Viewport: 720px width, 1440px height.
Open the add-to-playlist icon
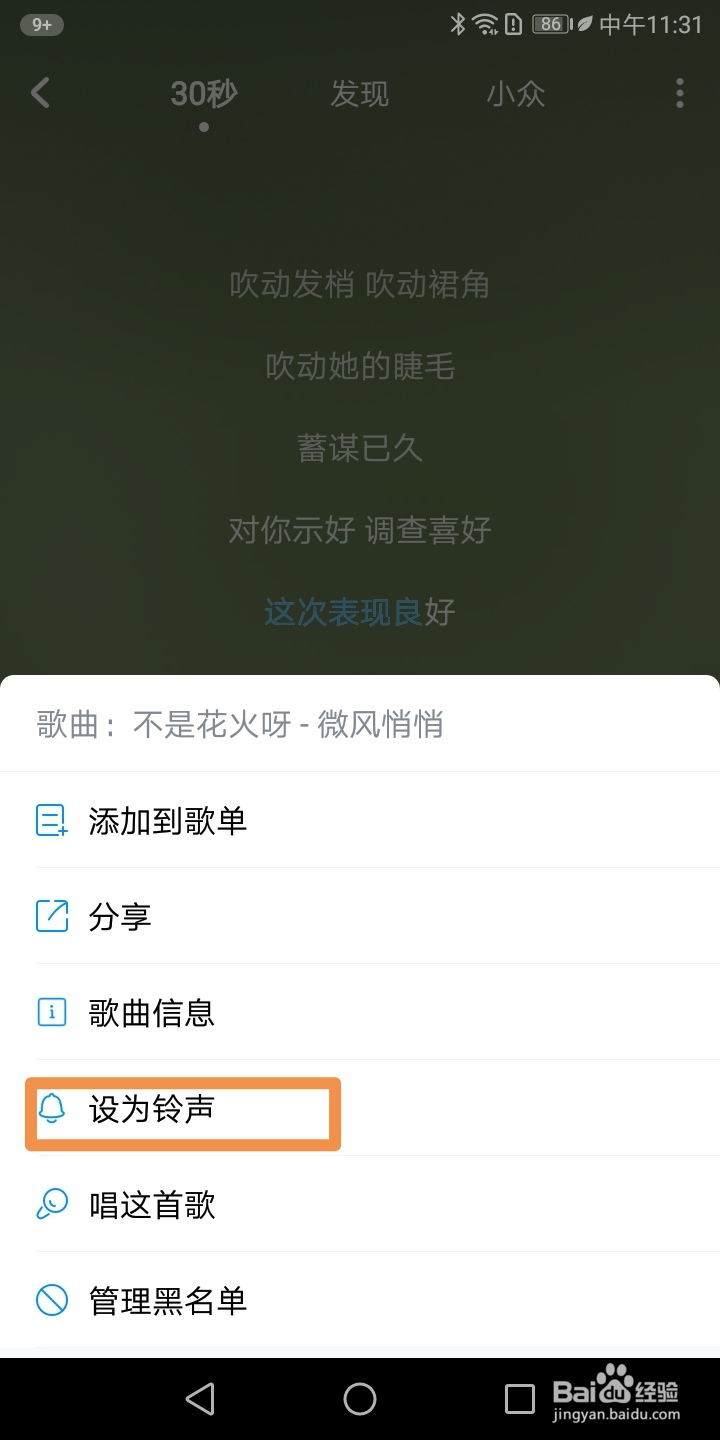tap(51, 820)
